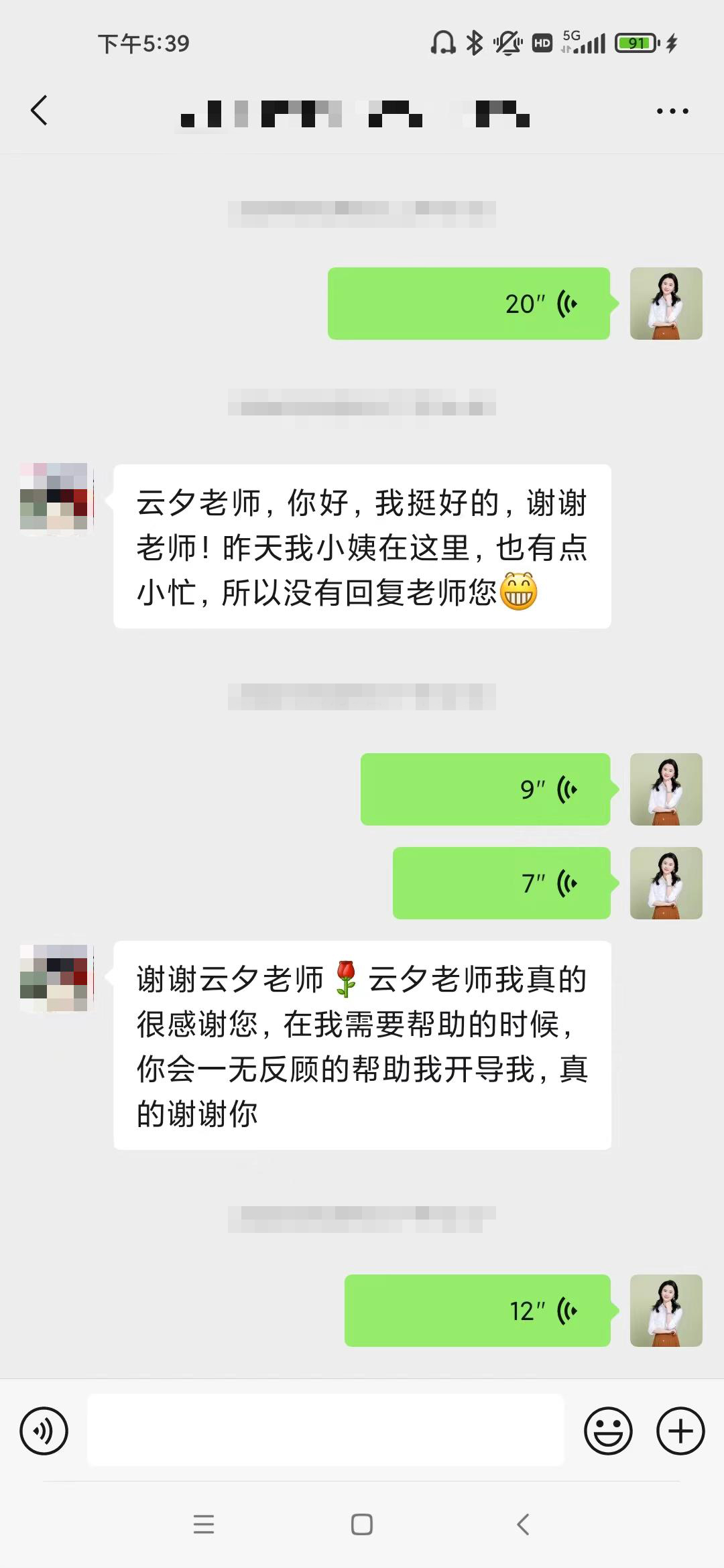Open system recent apps

[204, 1524]
